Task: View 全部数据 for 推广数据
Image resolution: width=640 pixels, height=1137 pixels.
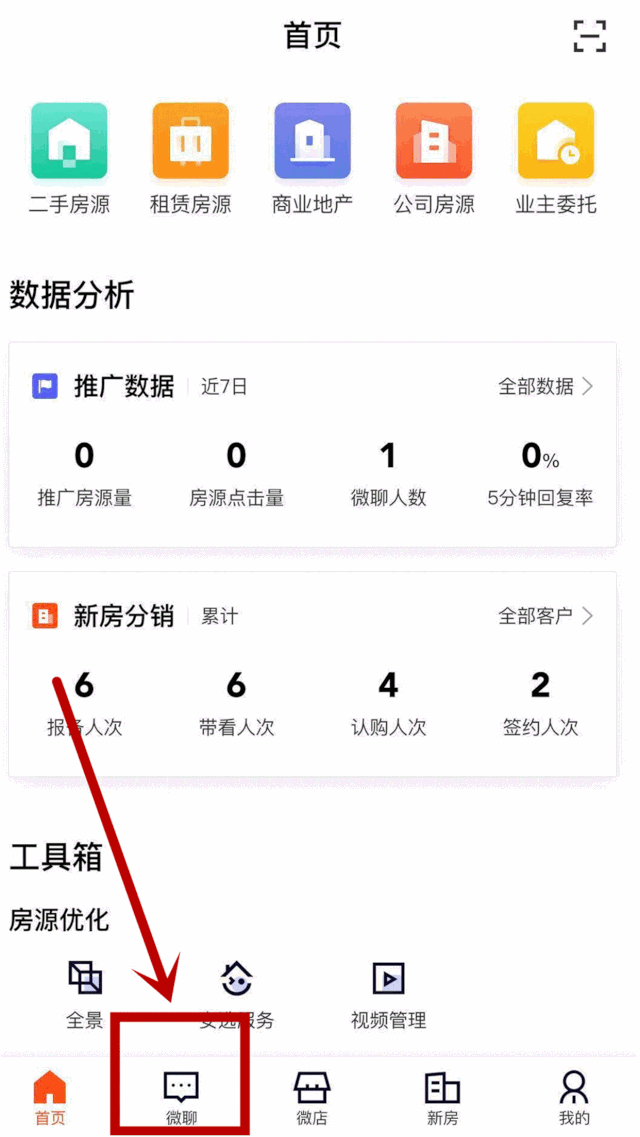Action: point(545,387)
